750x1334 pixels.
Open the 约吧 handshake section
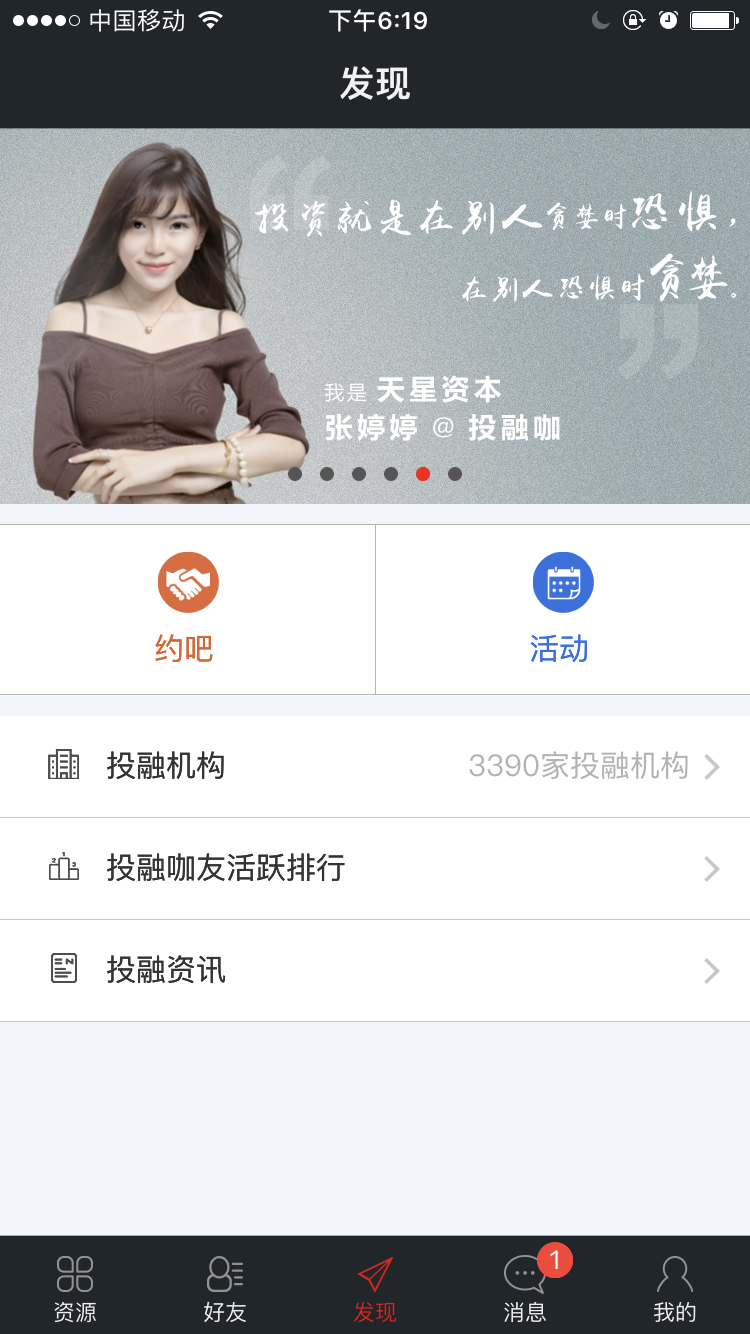pos(187,608)
